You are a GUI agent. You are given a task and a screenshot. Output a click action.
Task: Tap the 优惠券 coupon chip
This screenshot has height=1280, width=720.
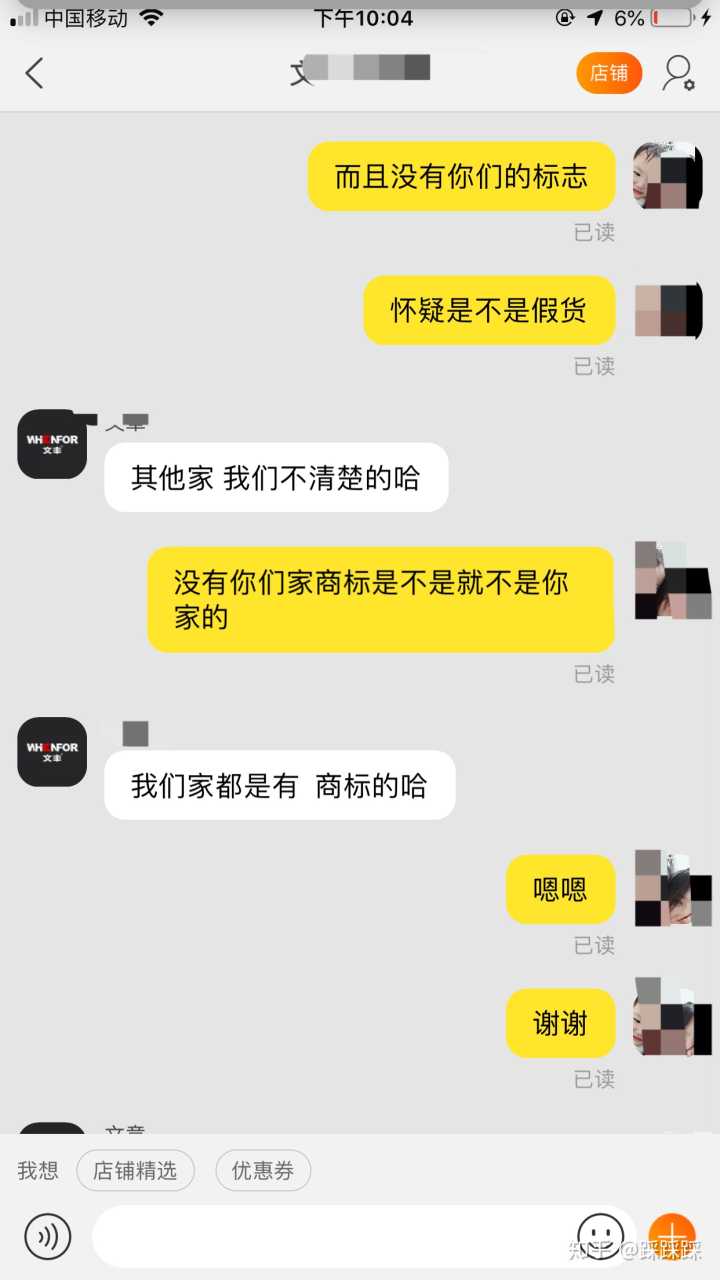click(x=263, y=1171)
